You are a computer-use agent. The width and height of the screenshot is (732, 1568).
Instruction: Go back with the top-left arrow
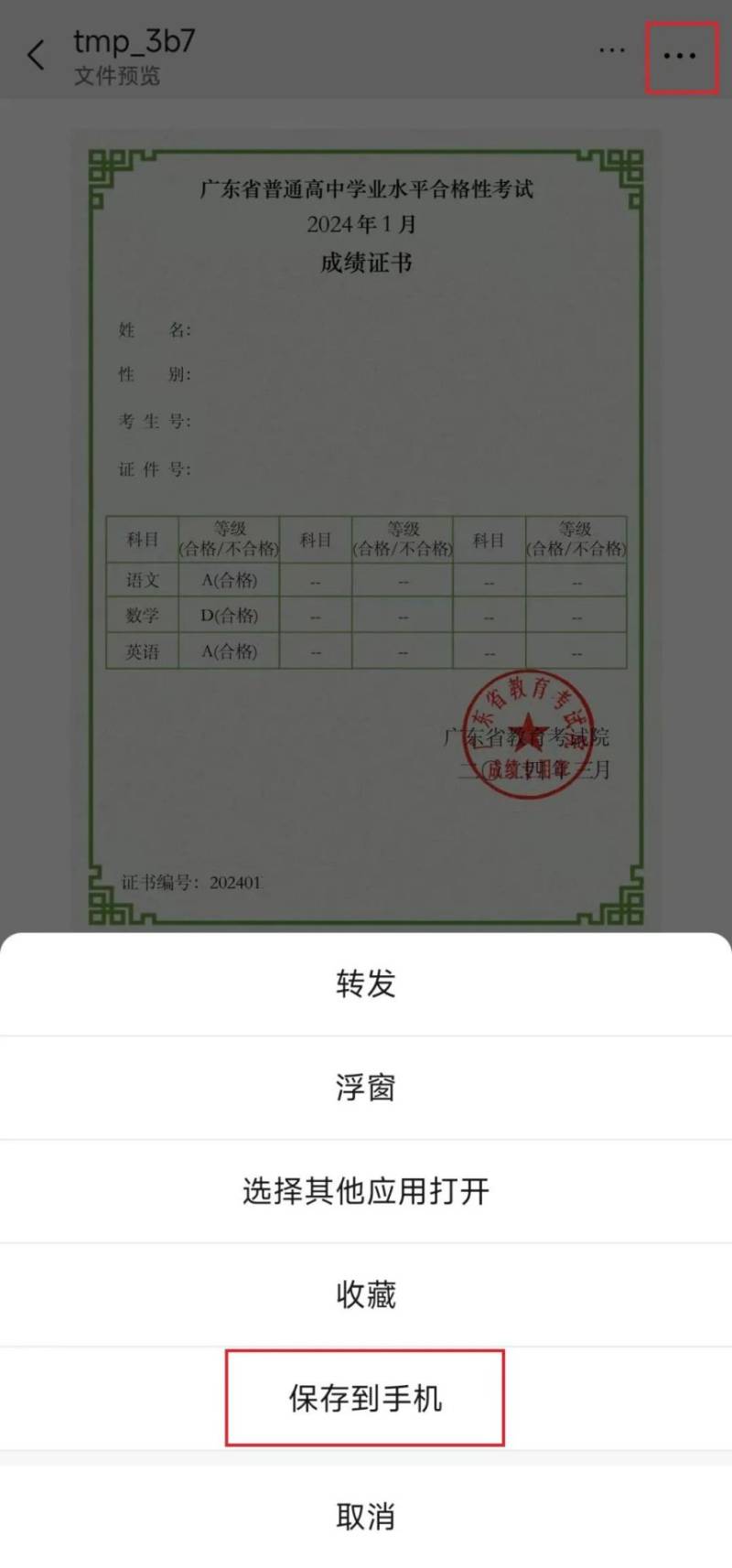pos(36,55)
